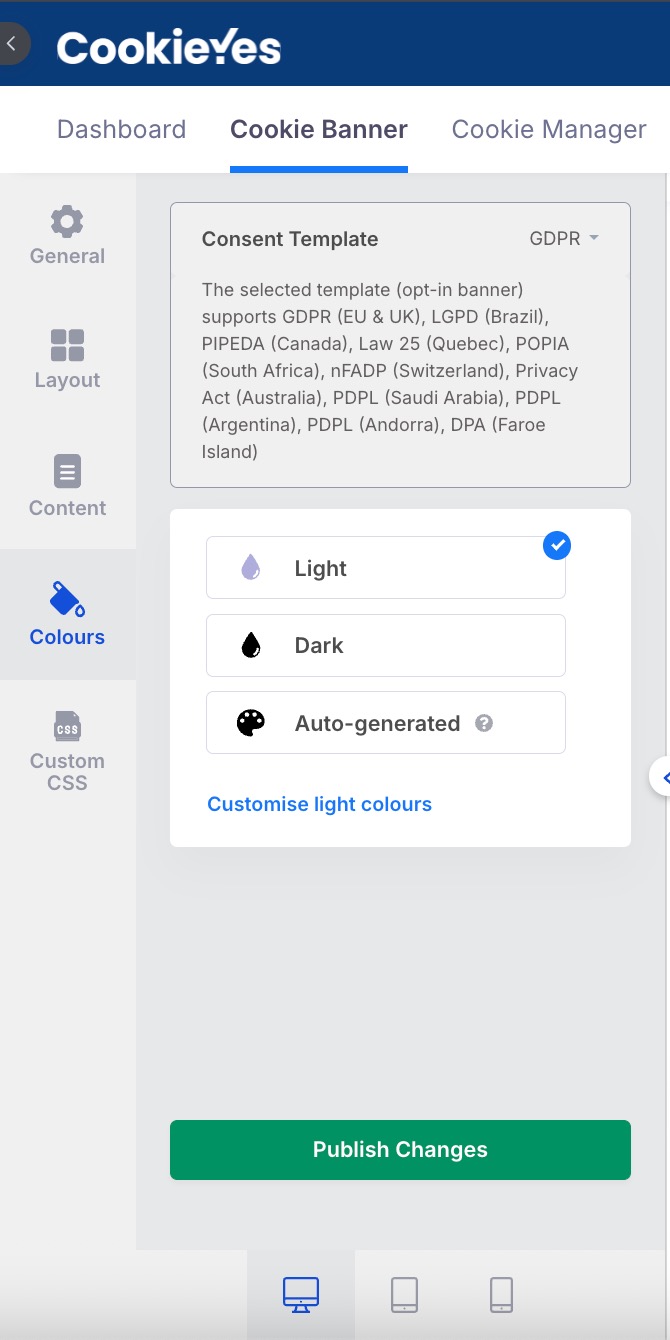Publish the banner changes
Screen dimensions: 670x1340
[400, 1150]
